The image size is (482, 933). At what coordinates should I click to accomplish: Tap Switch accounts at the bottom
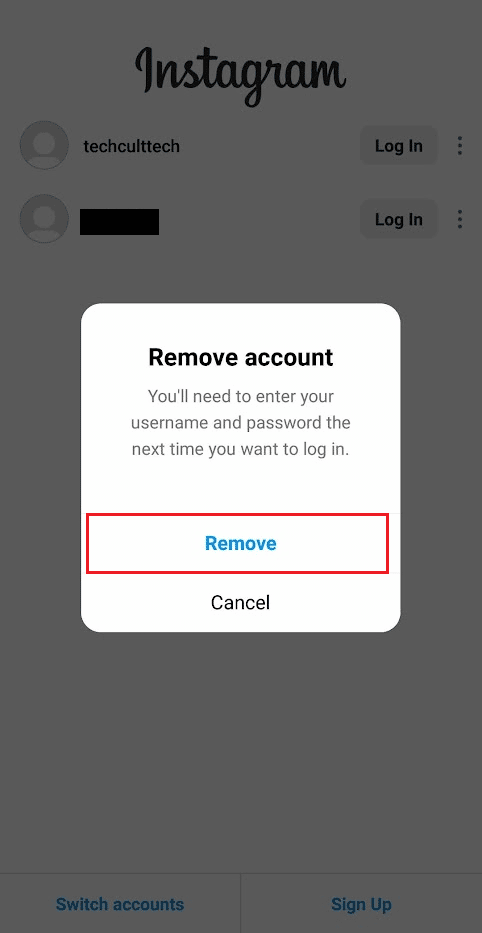tap(120, 904)
